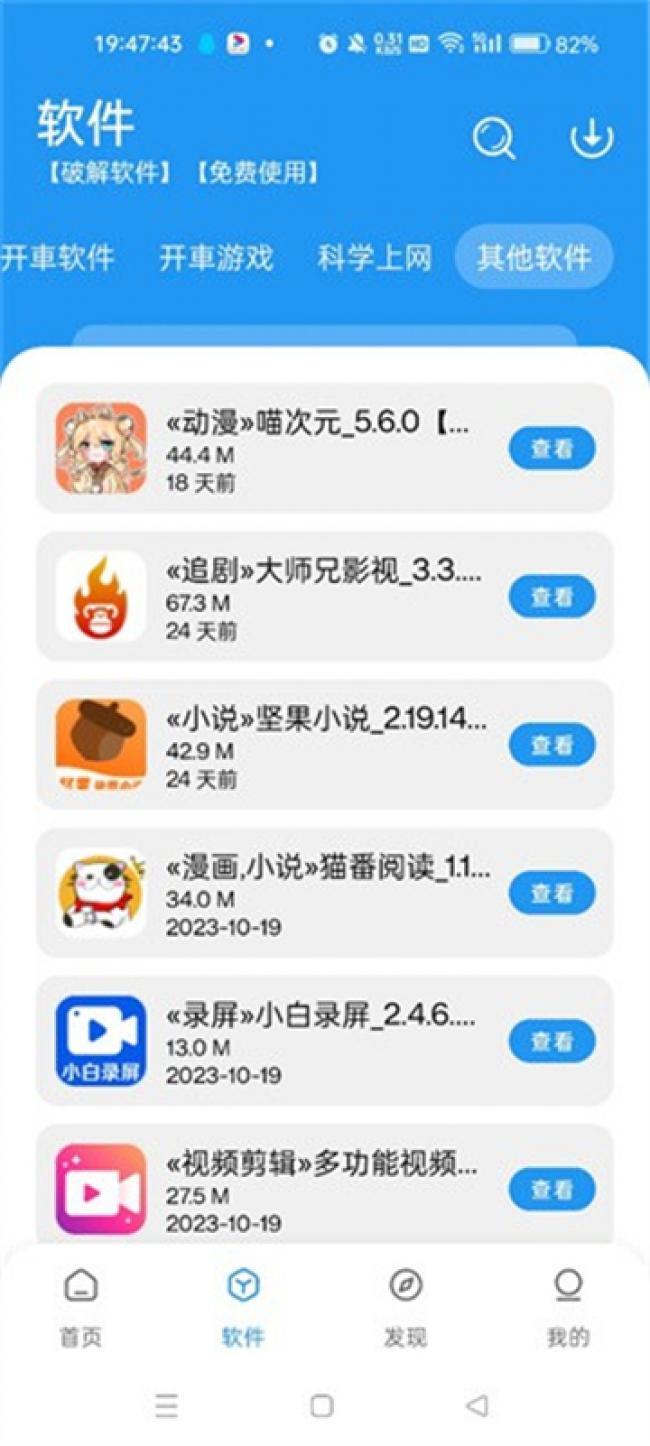The image size is (650, 1446).
Task: Tap the system home button
Action: coord(322,1406)
